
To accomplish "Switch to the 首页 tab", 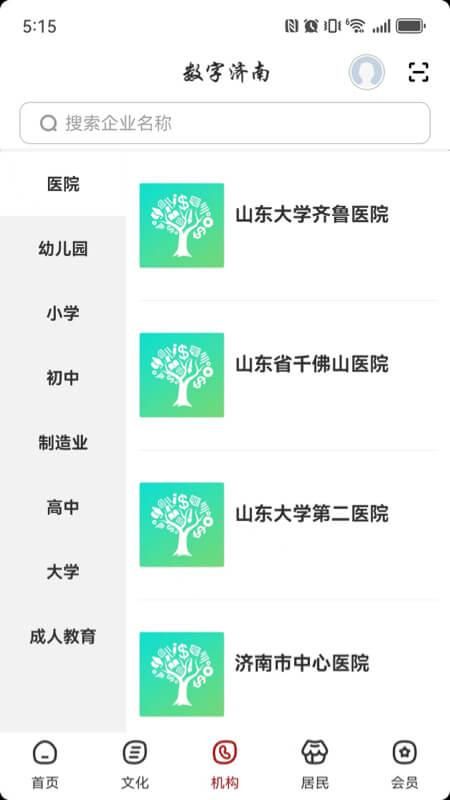I will pyautogui.click(x=45, y=765).
